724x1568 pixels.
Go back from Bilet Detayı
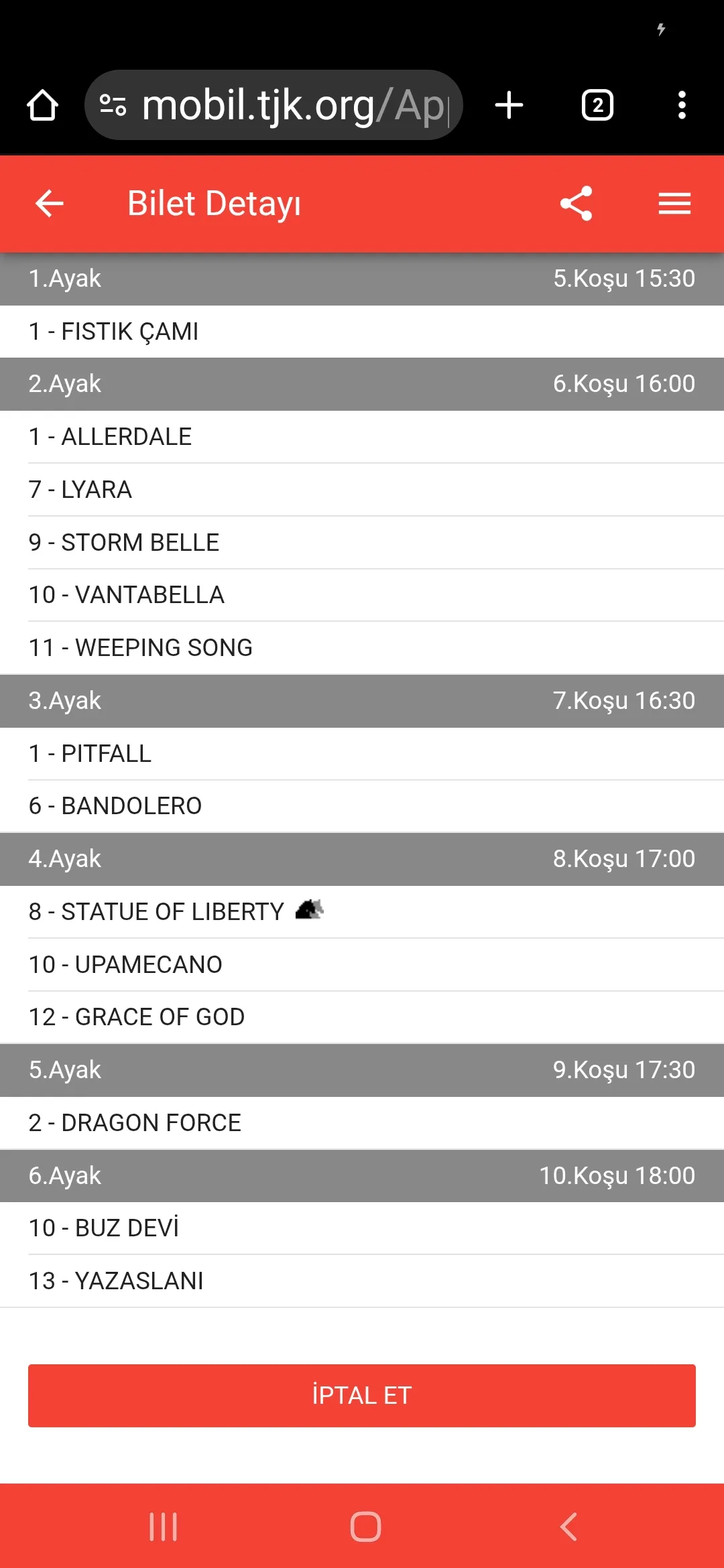(49, 204)
